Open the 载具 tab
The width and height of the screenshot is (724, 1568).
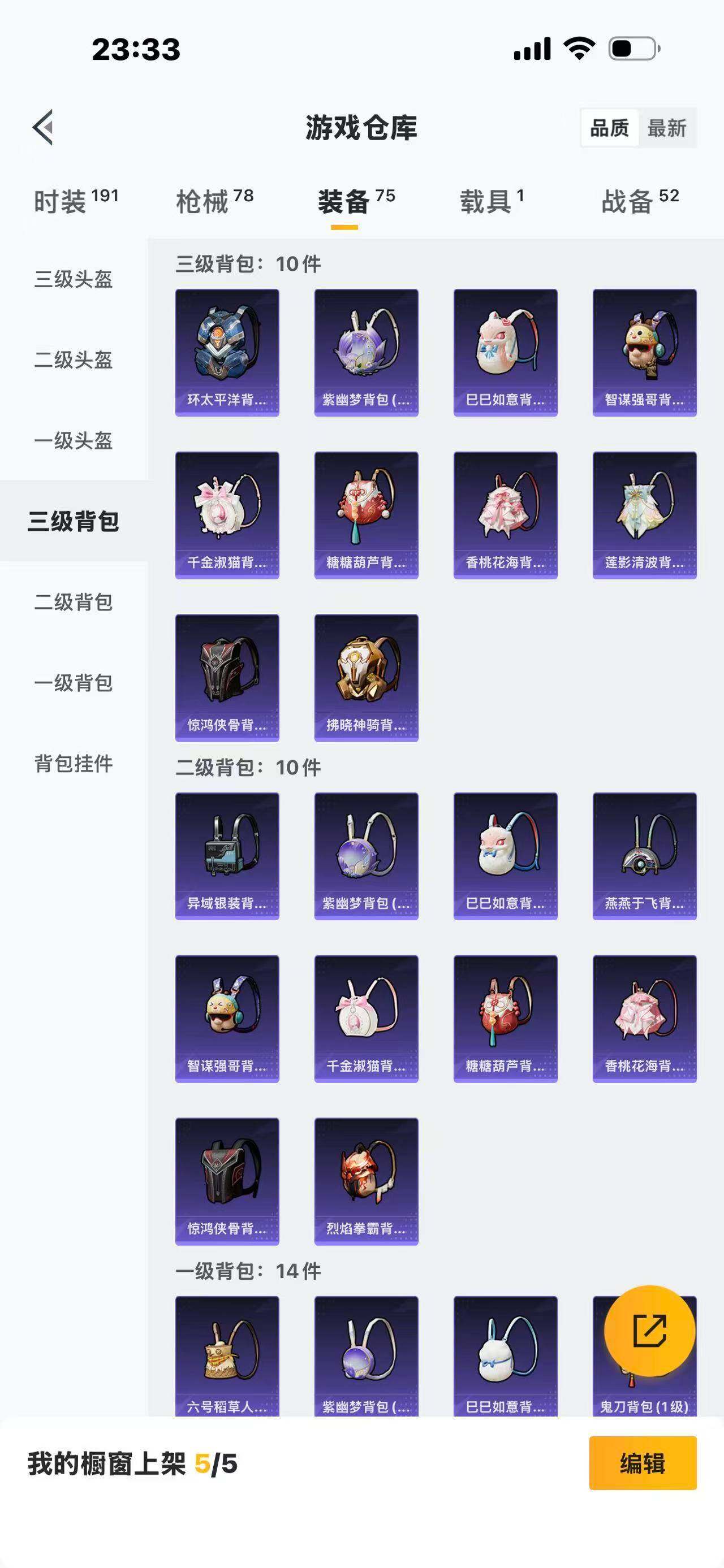(491, 201)
